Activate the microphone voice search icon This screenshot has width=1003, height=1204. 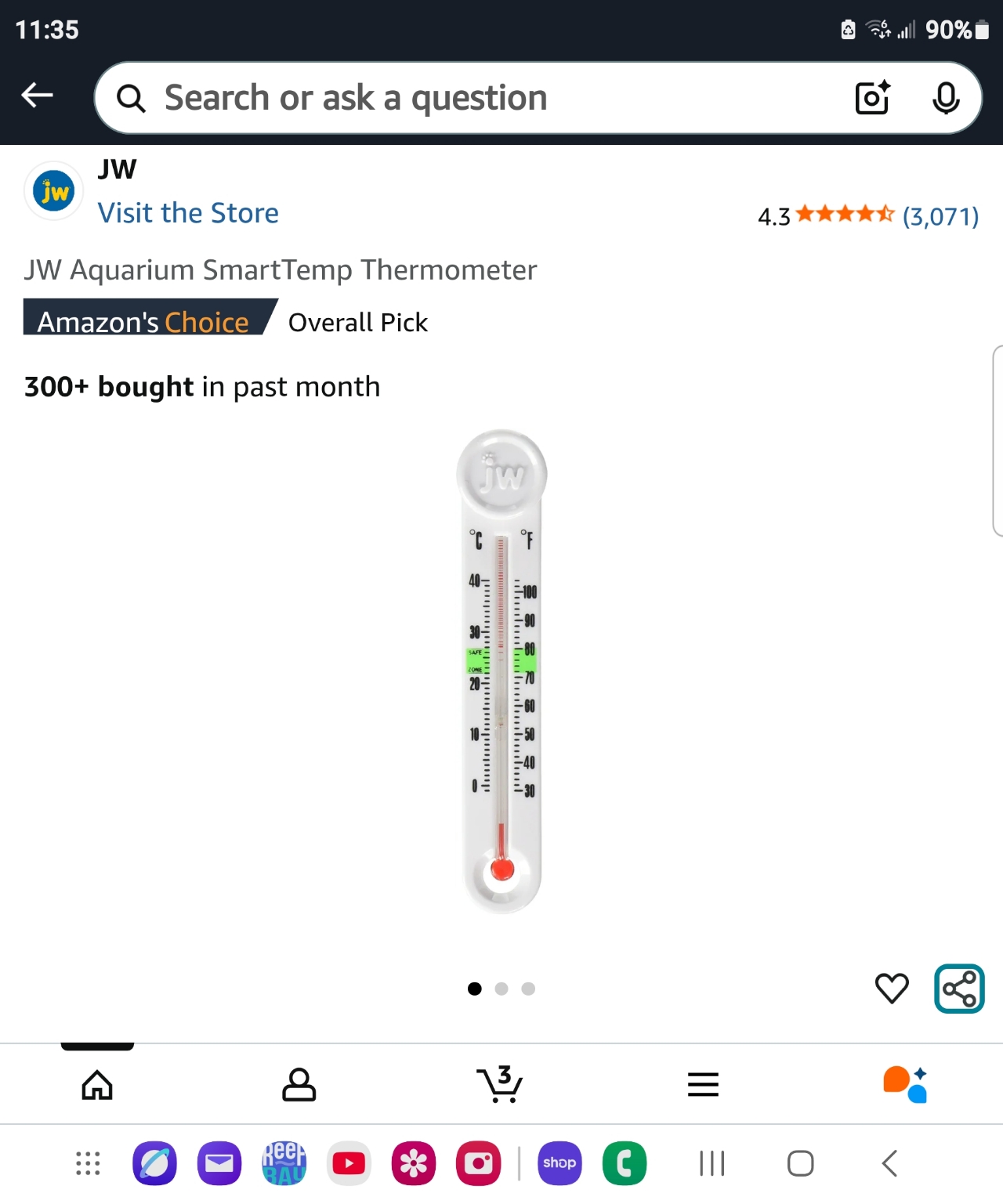click(x=946, y=98)
